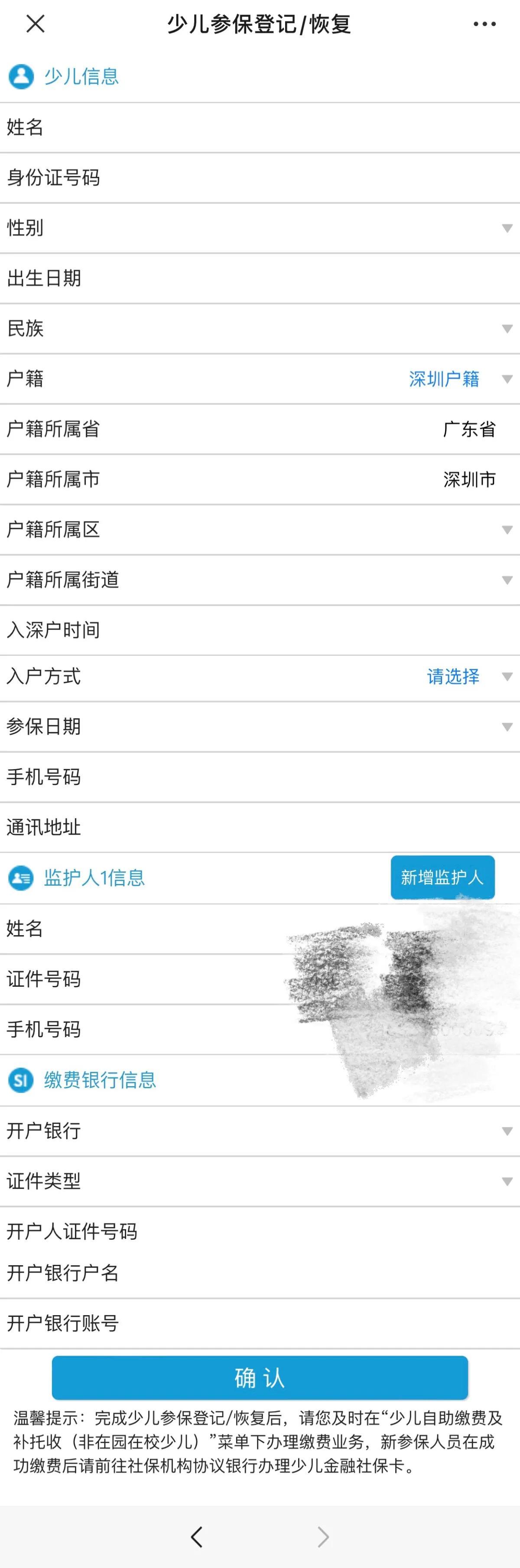
Task: Close the 少儿参保登记 page
Action: tap(35, 24)
